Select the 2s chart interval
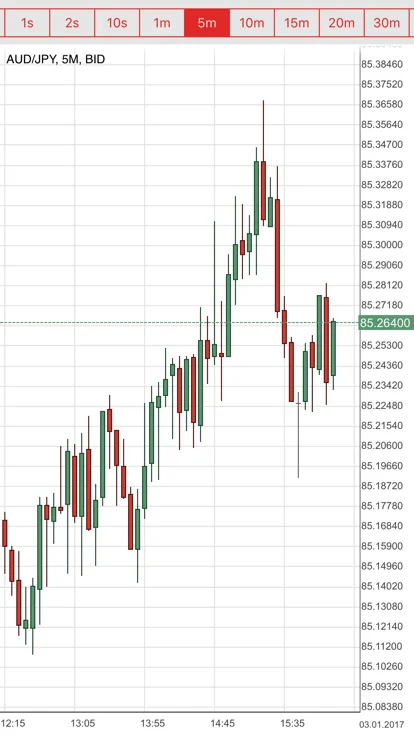Image resolution: width=414 pixels, height=736 pixels. pos(72,23)
